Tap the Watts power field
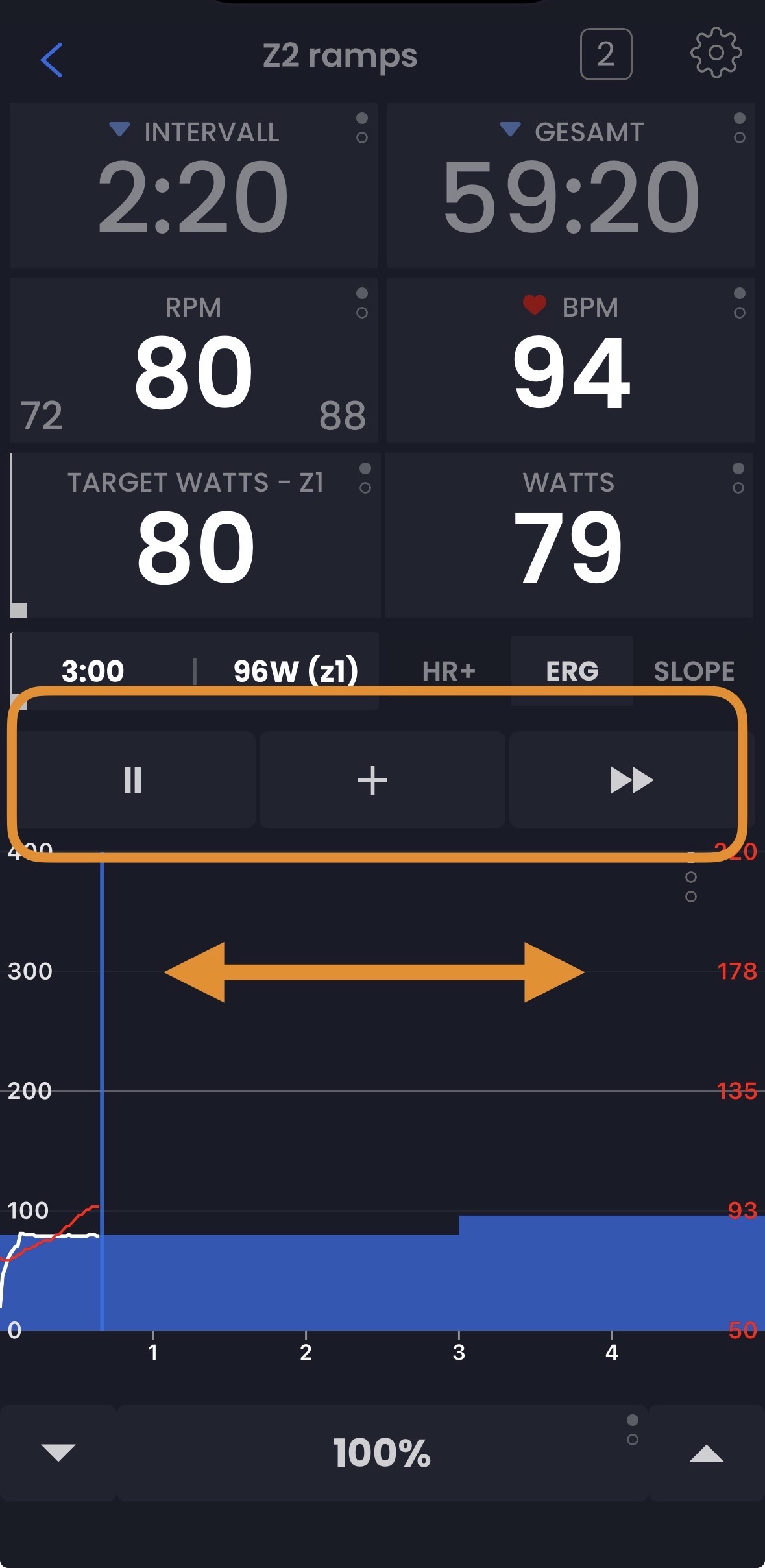This screenshot has height=1568, width=765. pyautogui.click(x=569, y=536)
